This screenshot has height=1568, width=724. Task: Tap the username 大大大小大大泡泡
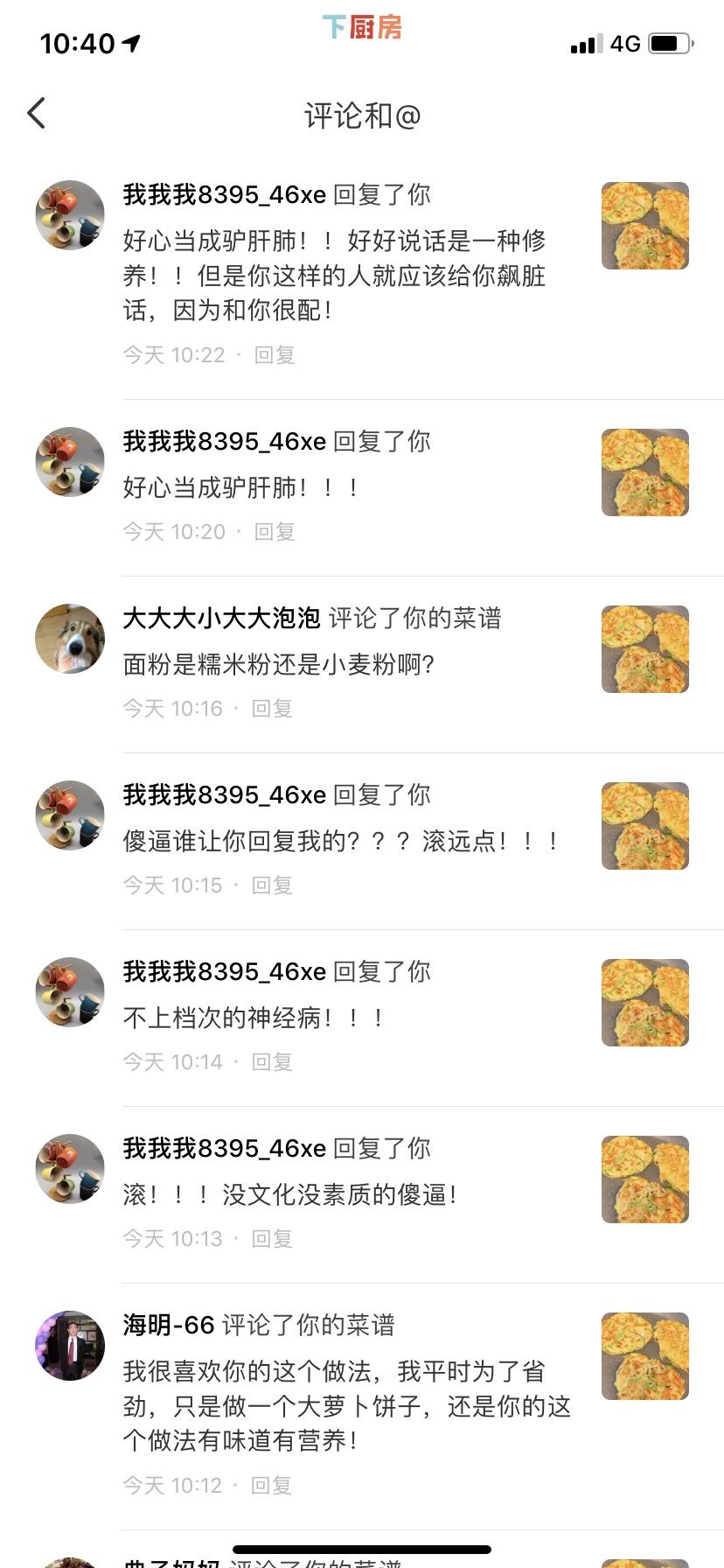221,618
